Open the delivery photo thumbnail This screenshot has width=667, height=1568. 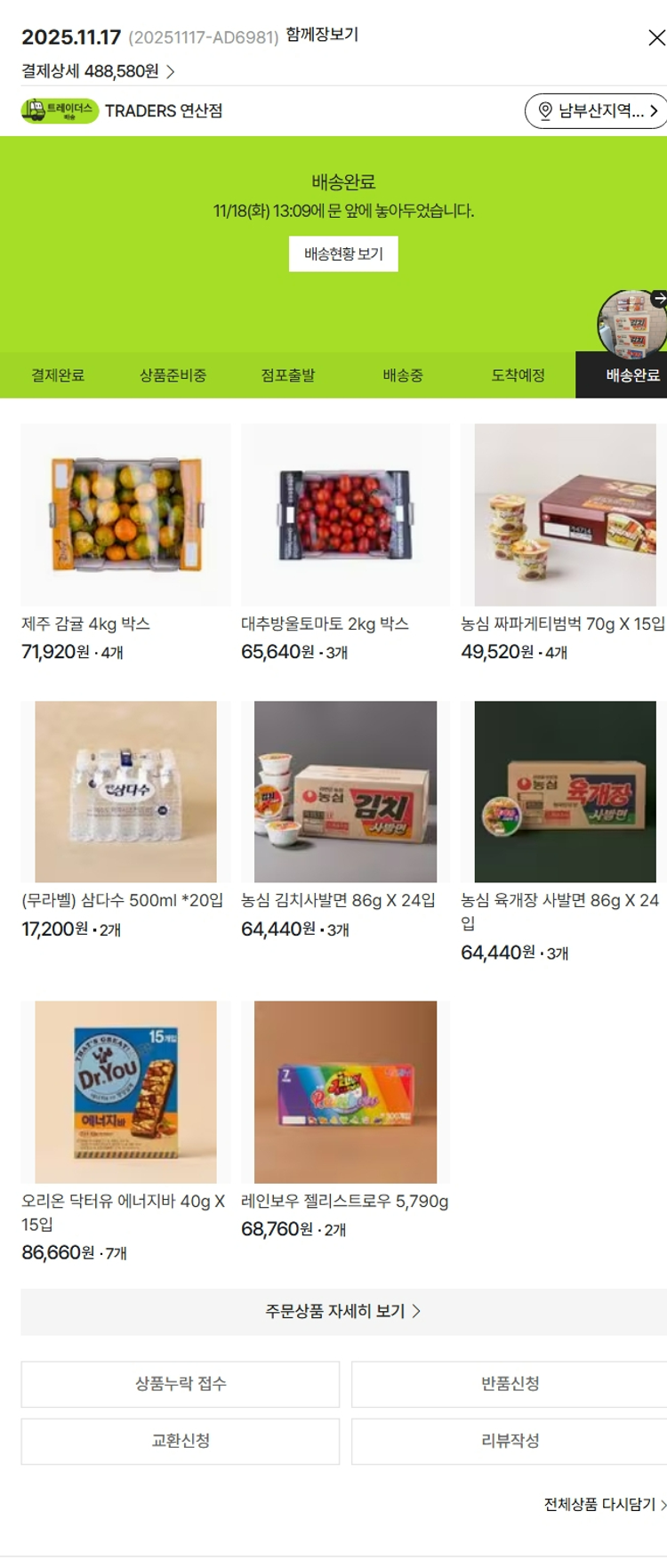[x=631, y=323]
